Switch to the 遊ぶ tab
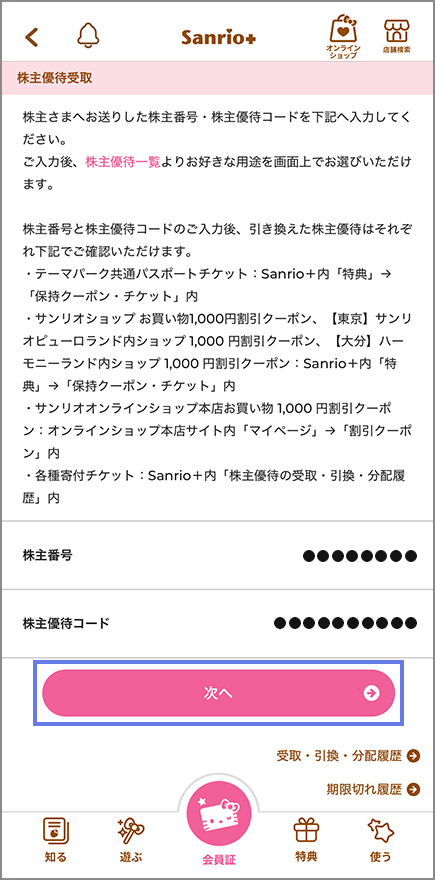This screenshot has height=880, width=435. (131, 840)
